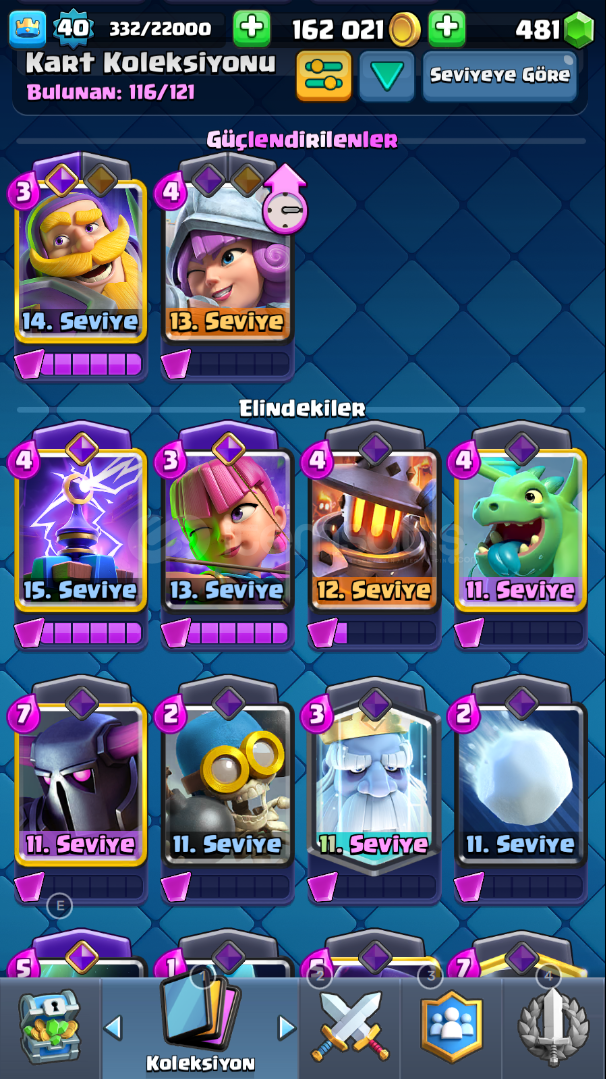
Task: Open the gem shop via gem icon
Action: coord(578,30)
